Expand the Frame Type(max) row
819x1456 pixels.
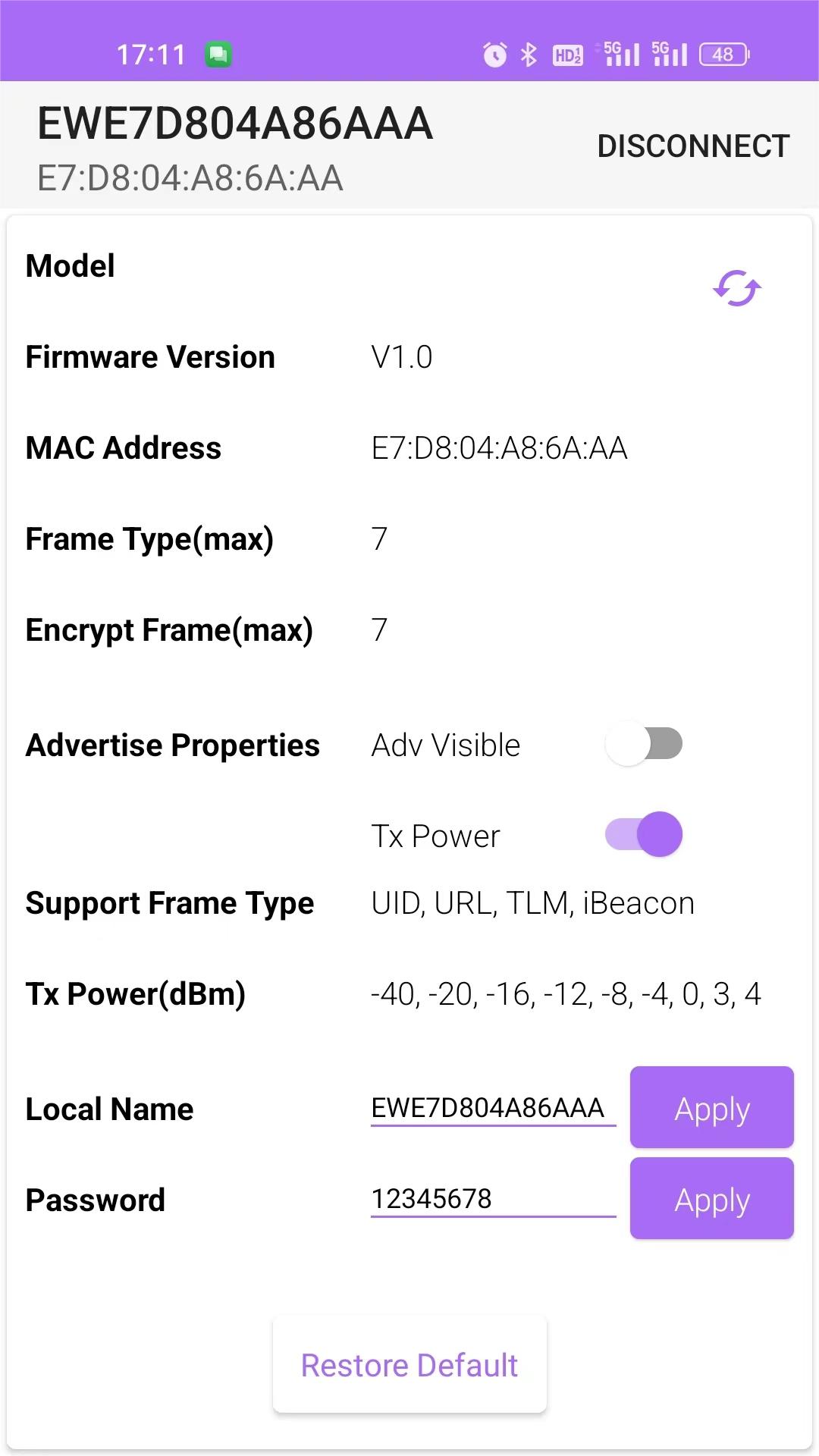[151, 538]
